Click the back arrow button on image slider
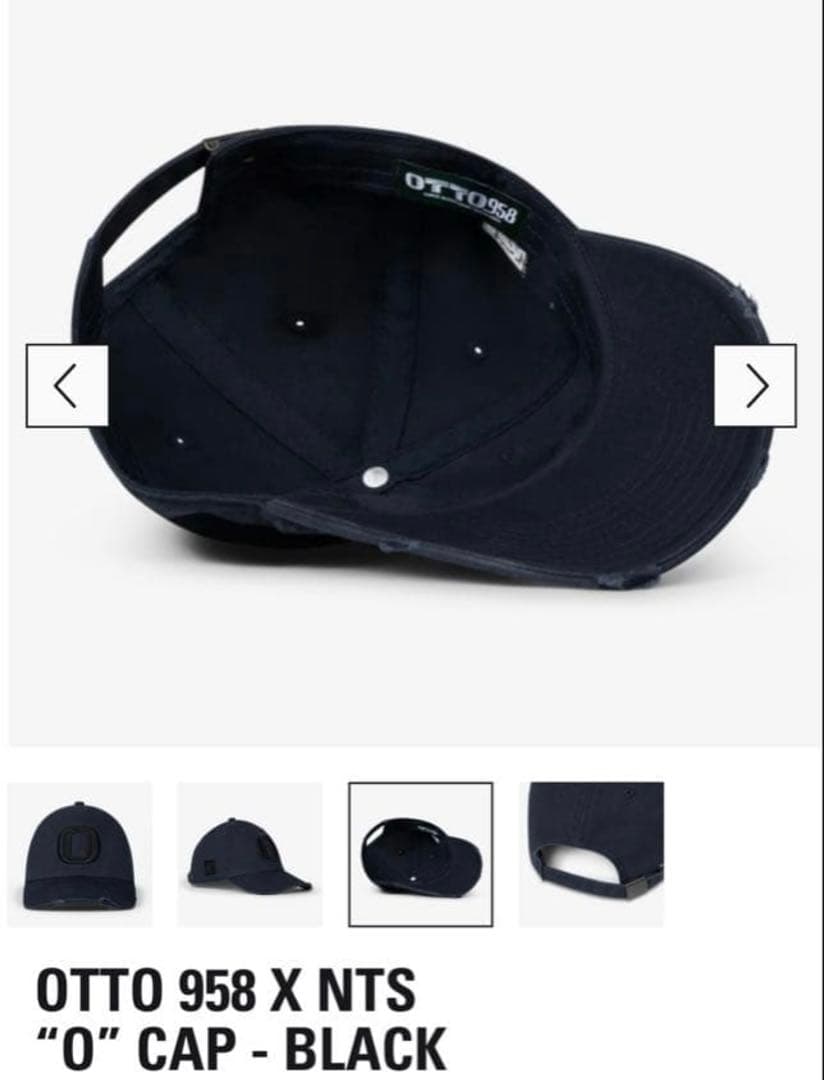 64,382
